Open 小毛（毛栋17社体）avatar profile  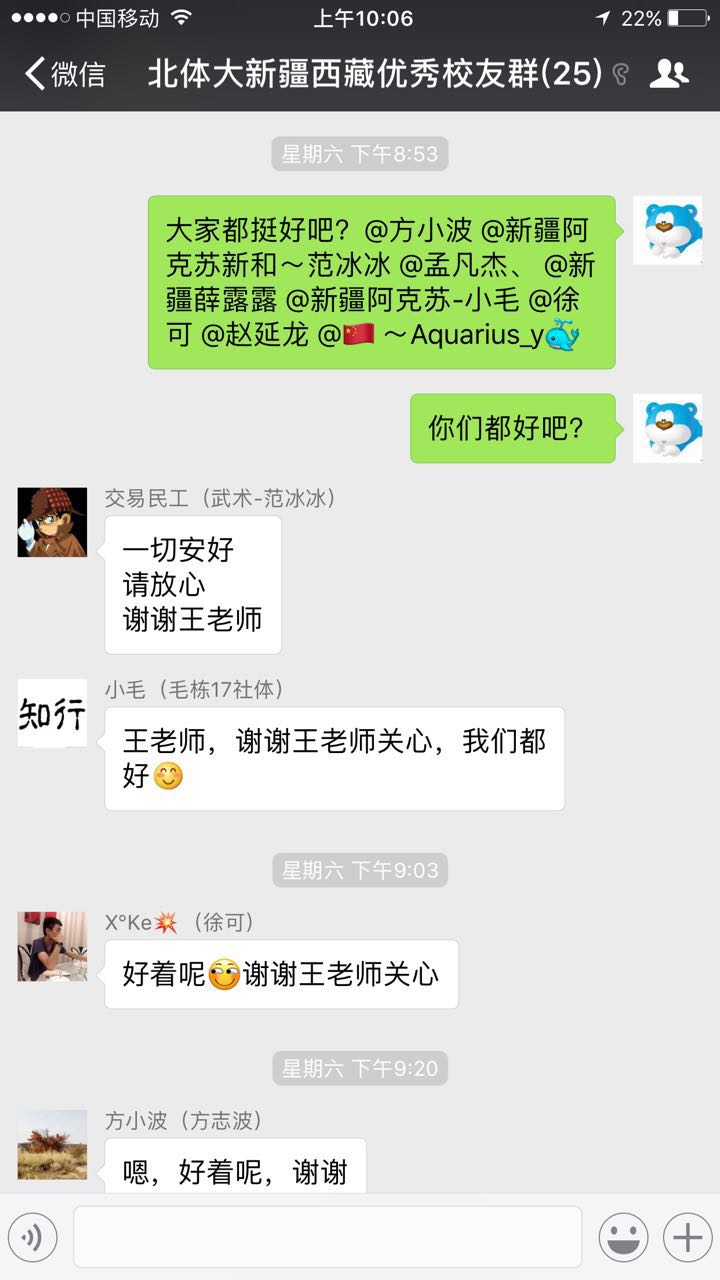pos(52,713)
